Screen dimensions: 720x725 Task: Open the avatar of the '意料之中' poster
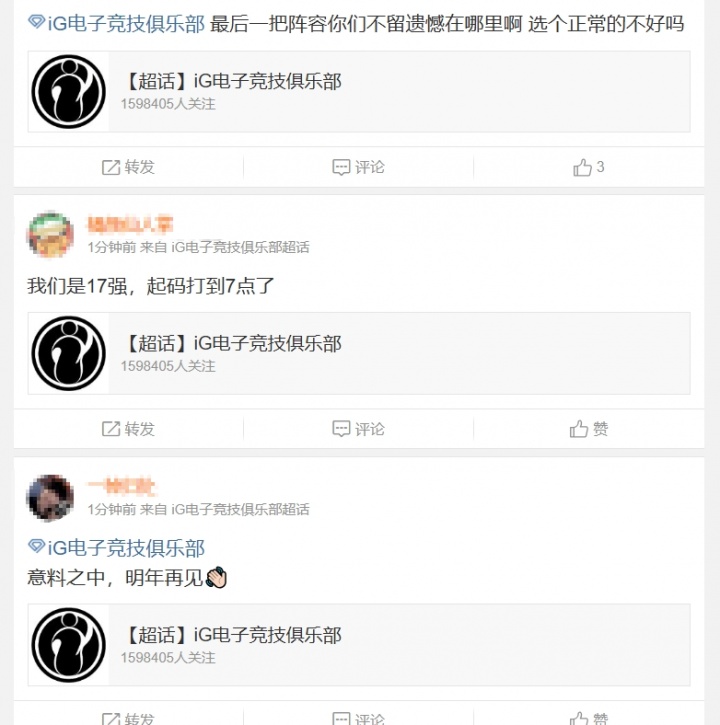pyautogui.click(x=50, y=498)
